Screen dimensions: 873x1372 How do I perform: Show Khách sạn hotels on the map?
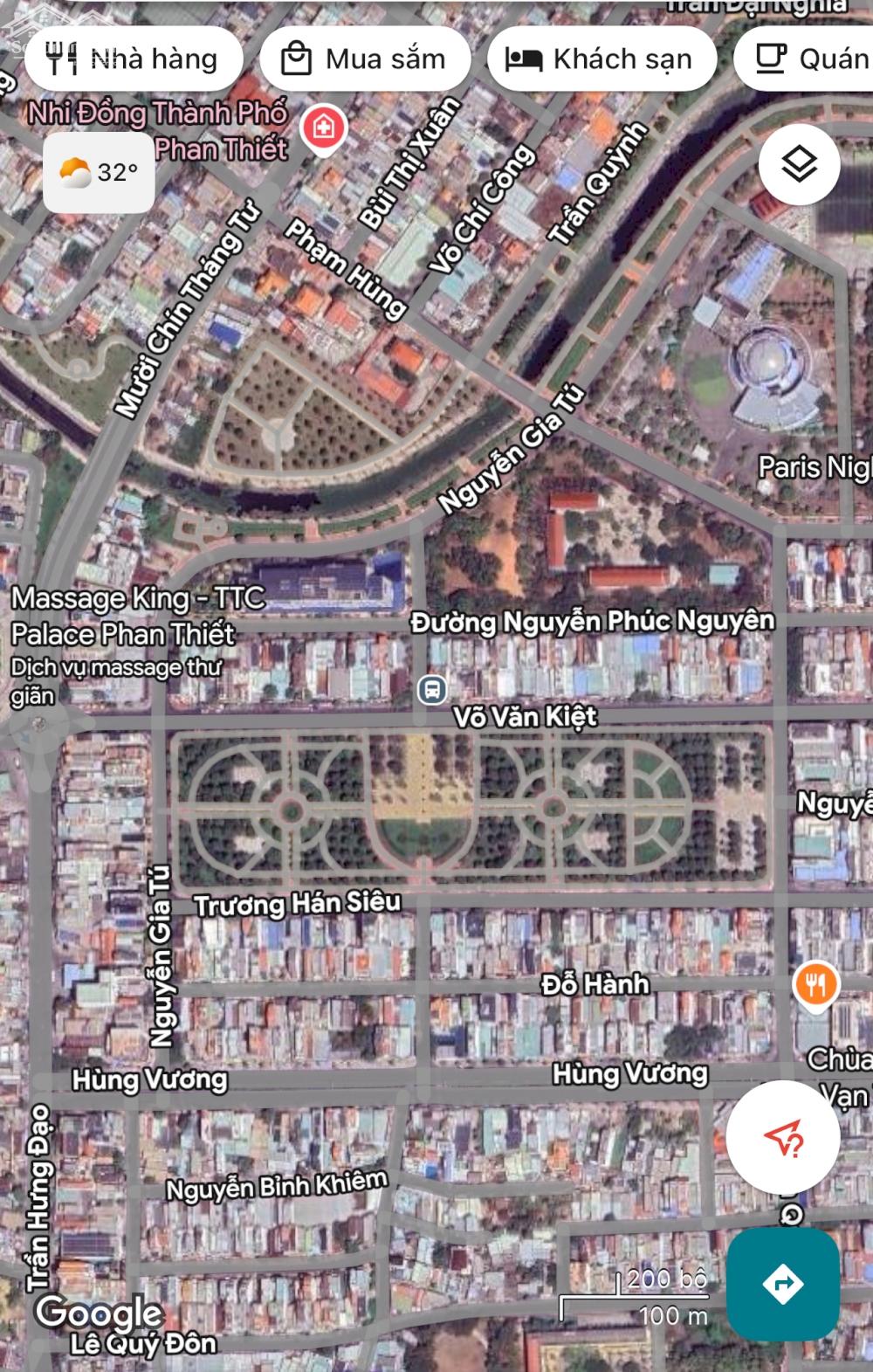point(599,59)
